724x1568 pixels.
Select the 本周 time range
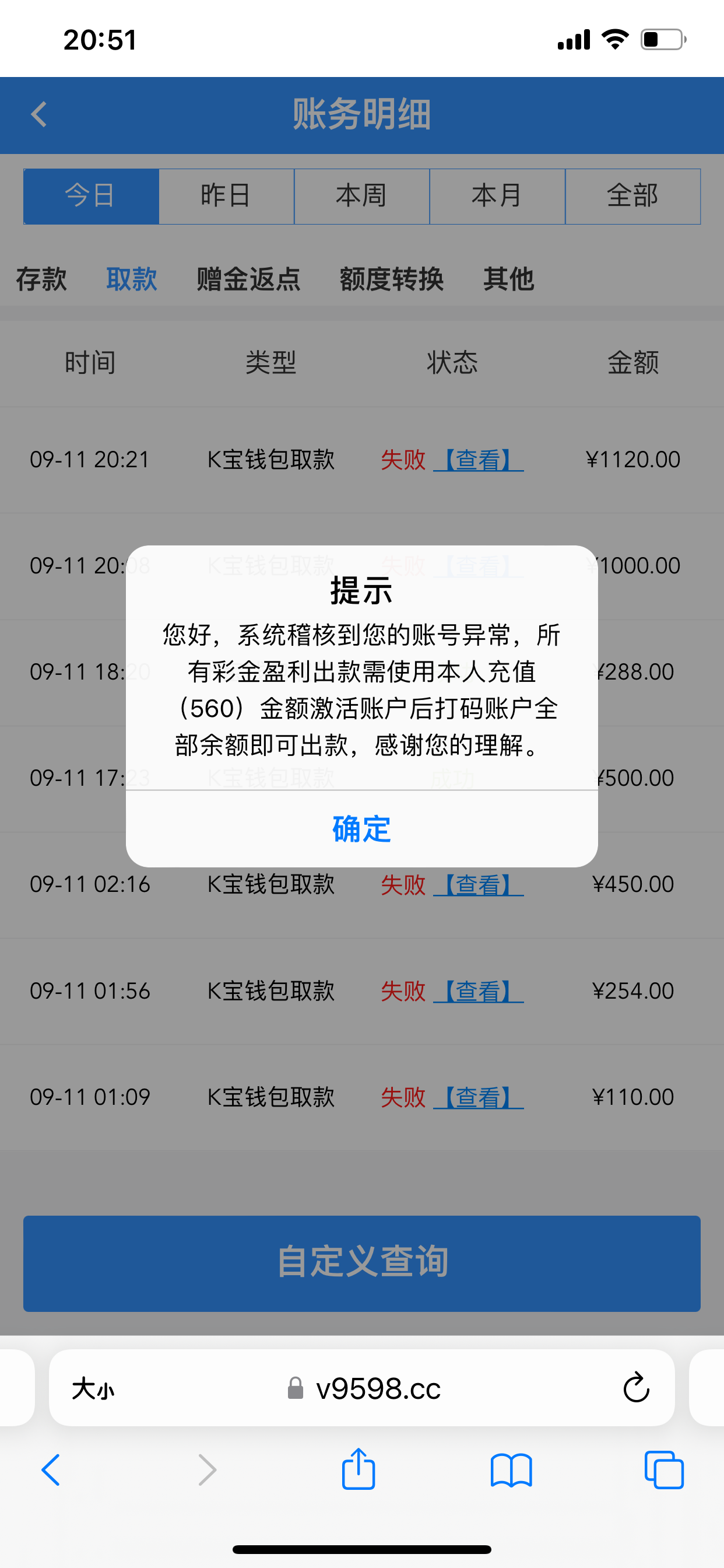(362, 195)
